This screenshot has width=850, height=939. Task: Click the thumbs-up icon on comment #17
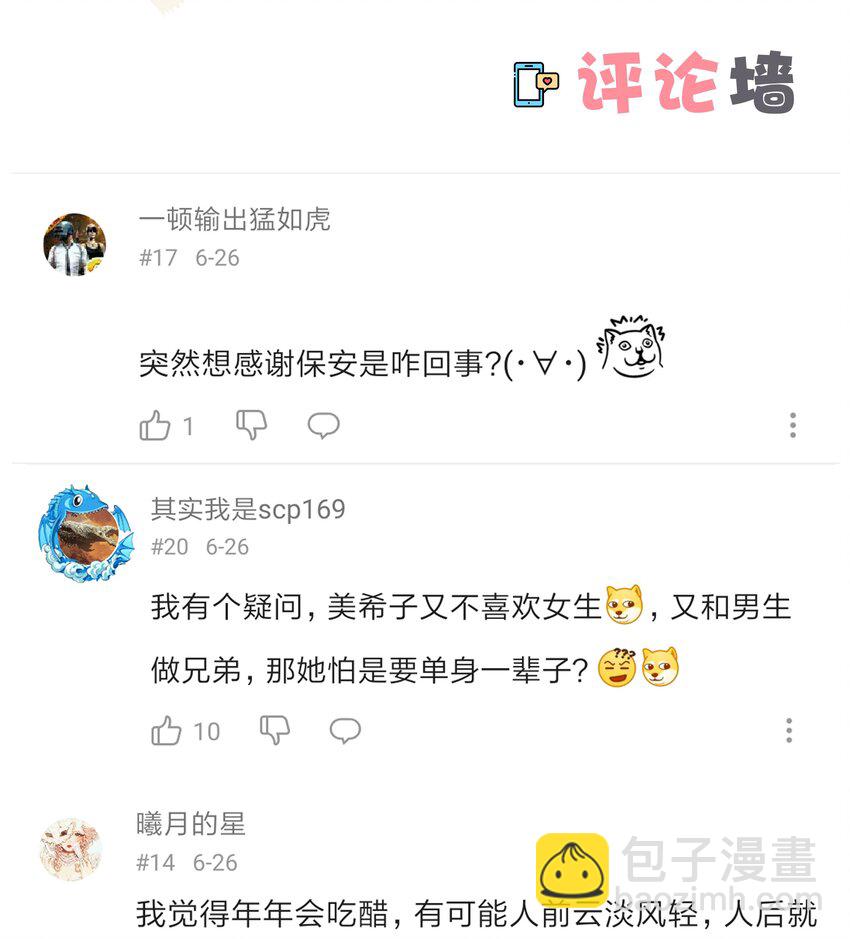[x=155, y=425]
